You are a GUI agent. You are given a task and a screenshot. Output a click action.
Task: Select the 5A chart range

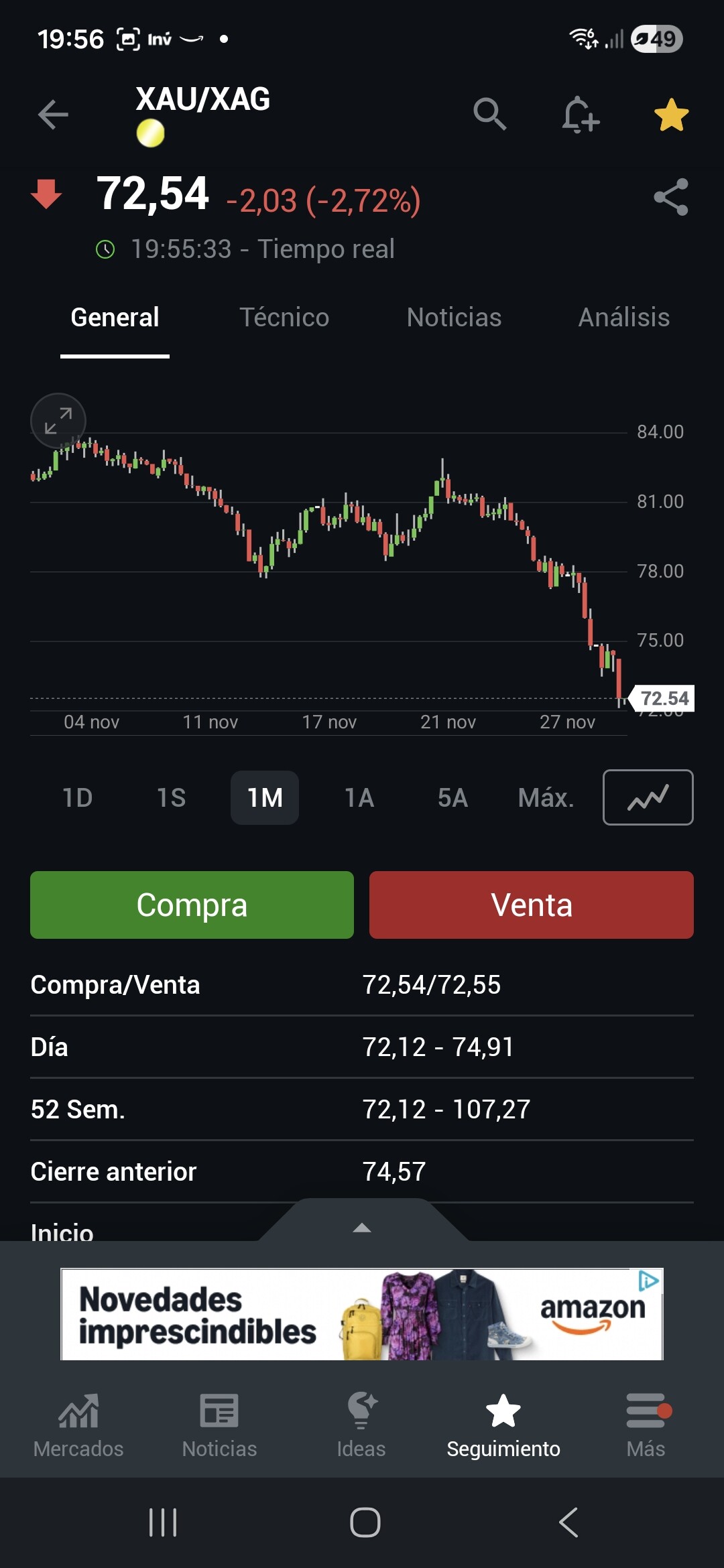452,797
